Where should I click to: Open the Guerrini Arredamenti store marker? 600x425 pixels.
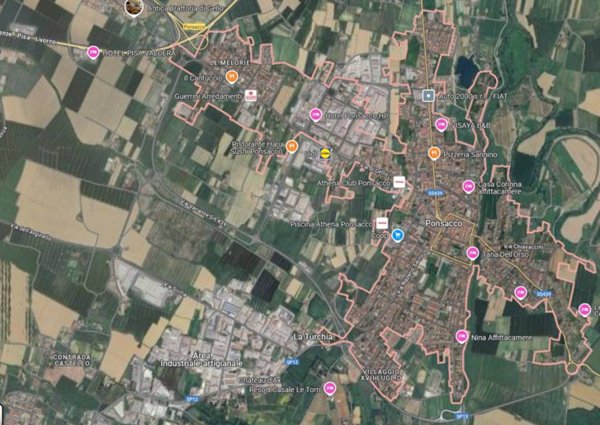click(250, 96)
